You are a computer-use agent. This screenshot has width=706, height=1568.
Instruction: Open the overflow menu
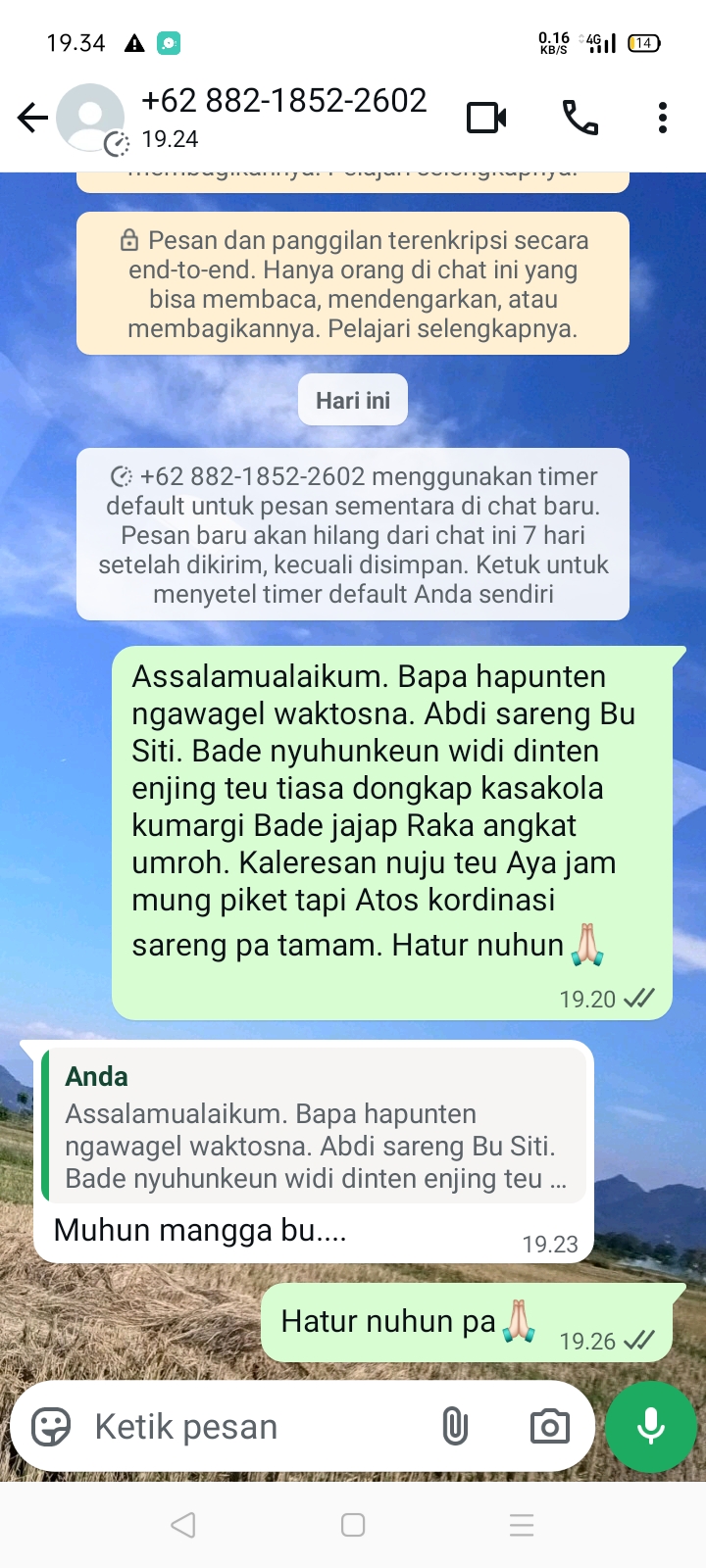coord(663,119)
